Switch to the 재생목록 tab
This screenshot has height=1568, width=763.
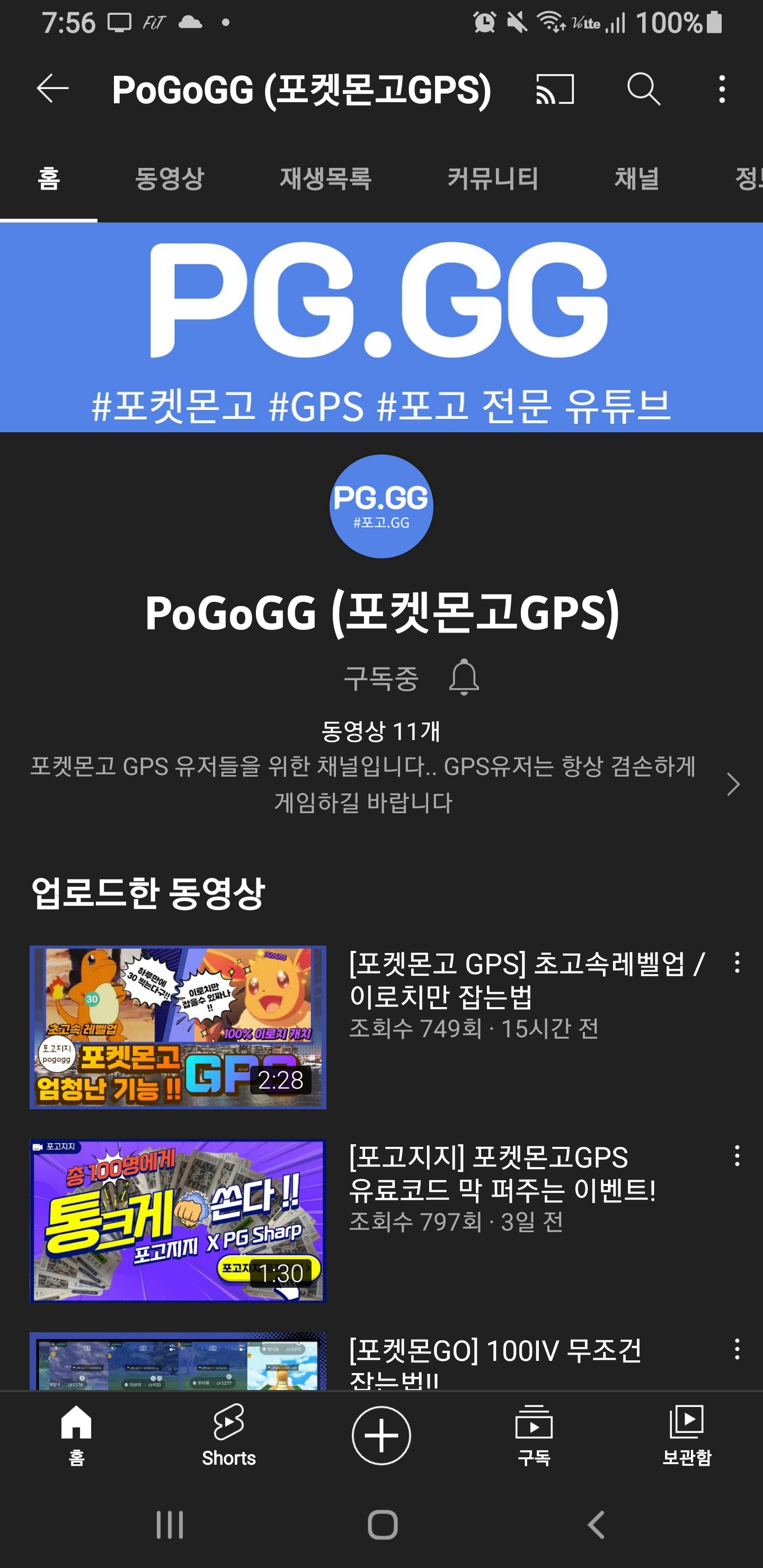[325, 179]
